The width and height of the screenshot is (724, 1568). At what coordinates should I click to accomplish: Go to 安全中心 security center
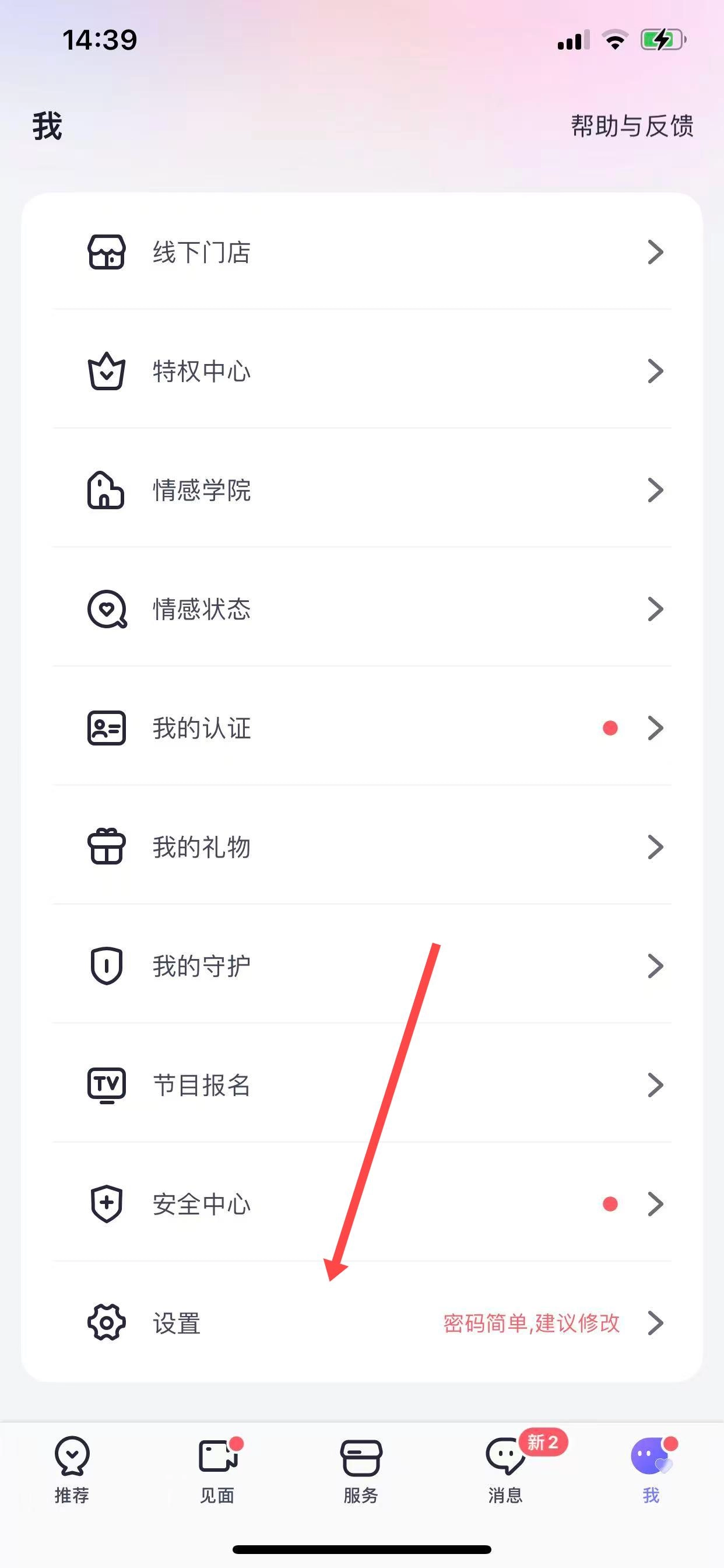(x=362, y=1203)
